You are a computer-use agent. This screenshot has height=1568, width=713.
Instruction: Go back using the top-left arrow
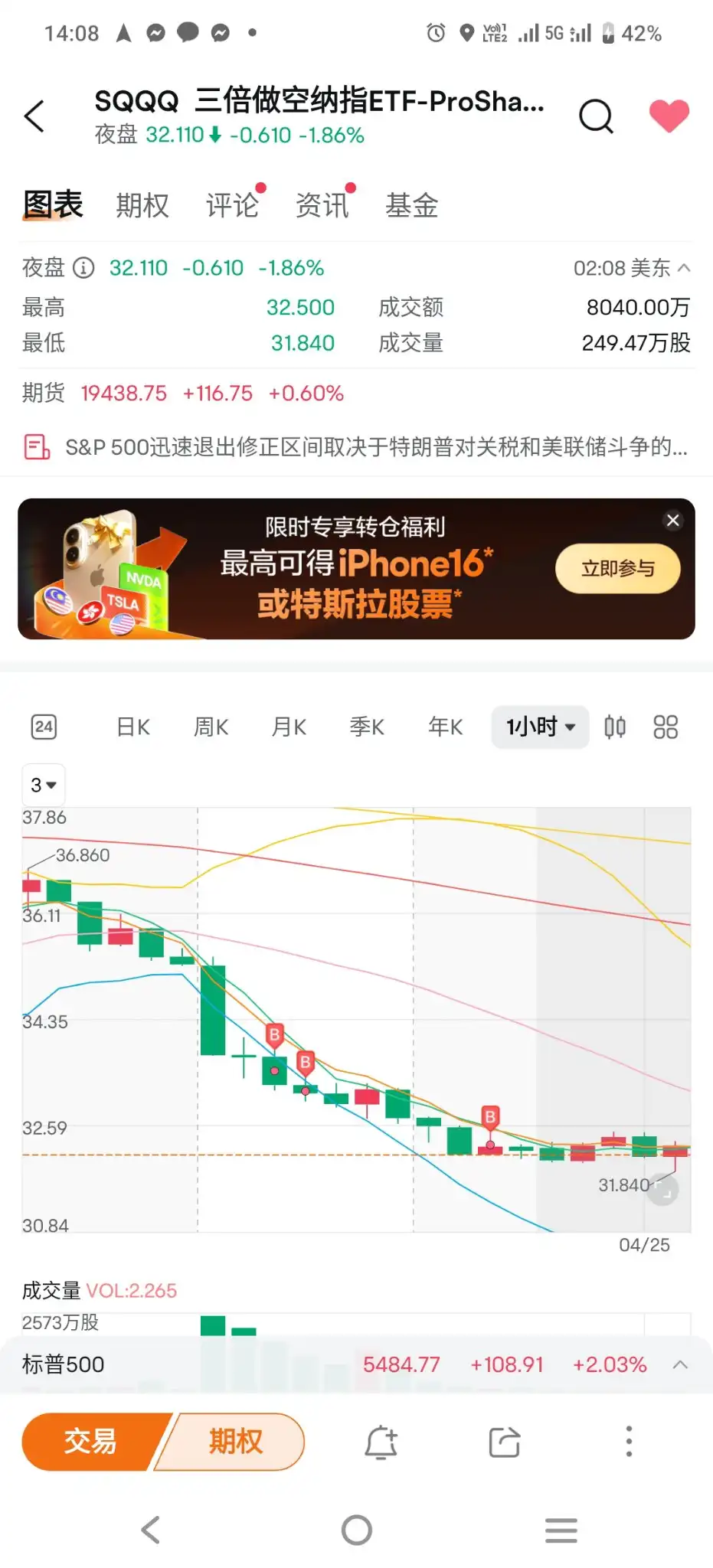[x=34, y=116]
